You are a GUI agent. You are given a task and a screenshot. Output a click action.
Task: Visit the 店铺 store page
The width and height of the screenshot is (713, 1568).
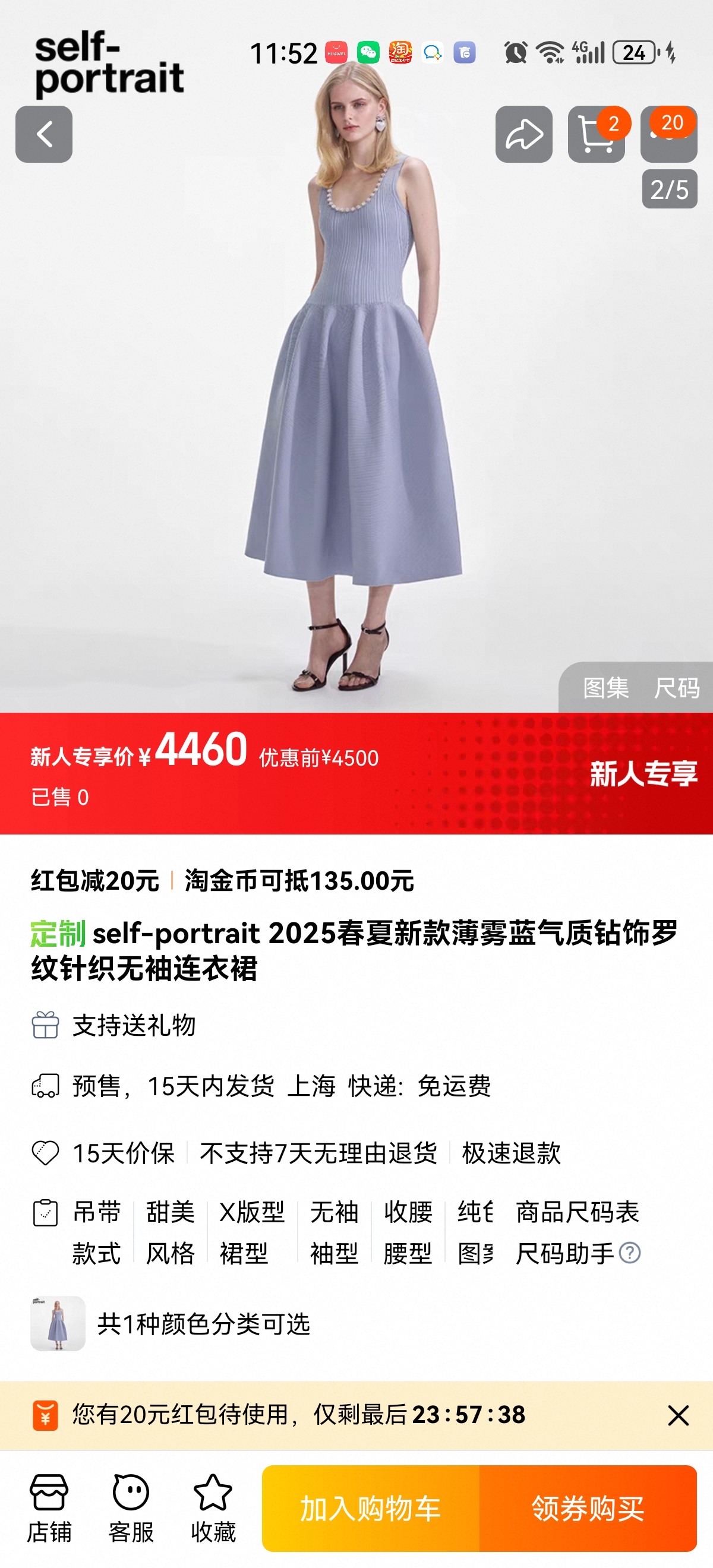coord(49,1508)
